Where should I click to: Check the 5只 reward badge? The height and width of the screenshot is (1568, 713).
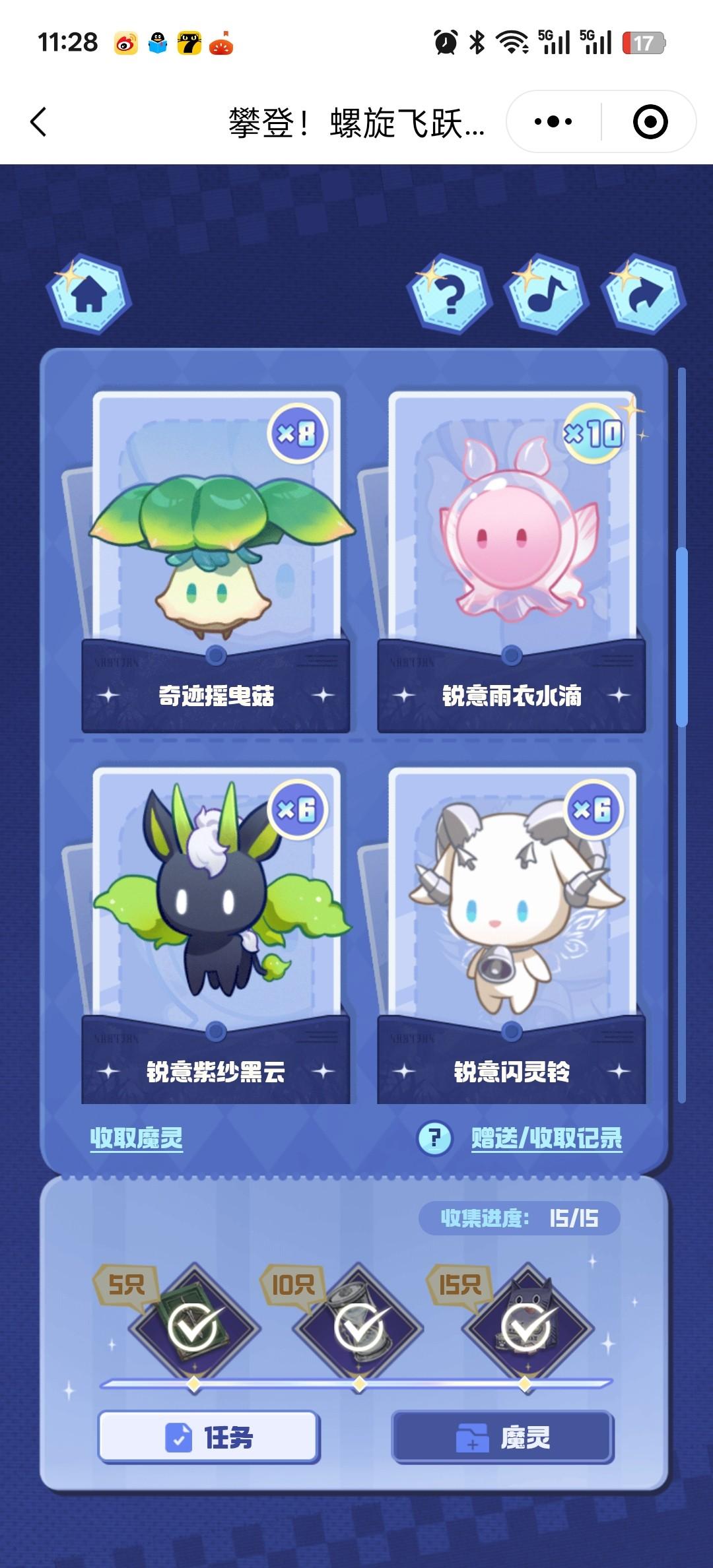[x=193, y=1328]
